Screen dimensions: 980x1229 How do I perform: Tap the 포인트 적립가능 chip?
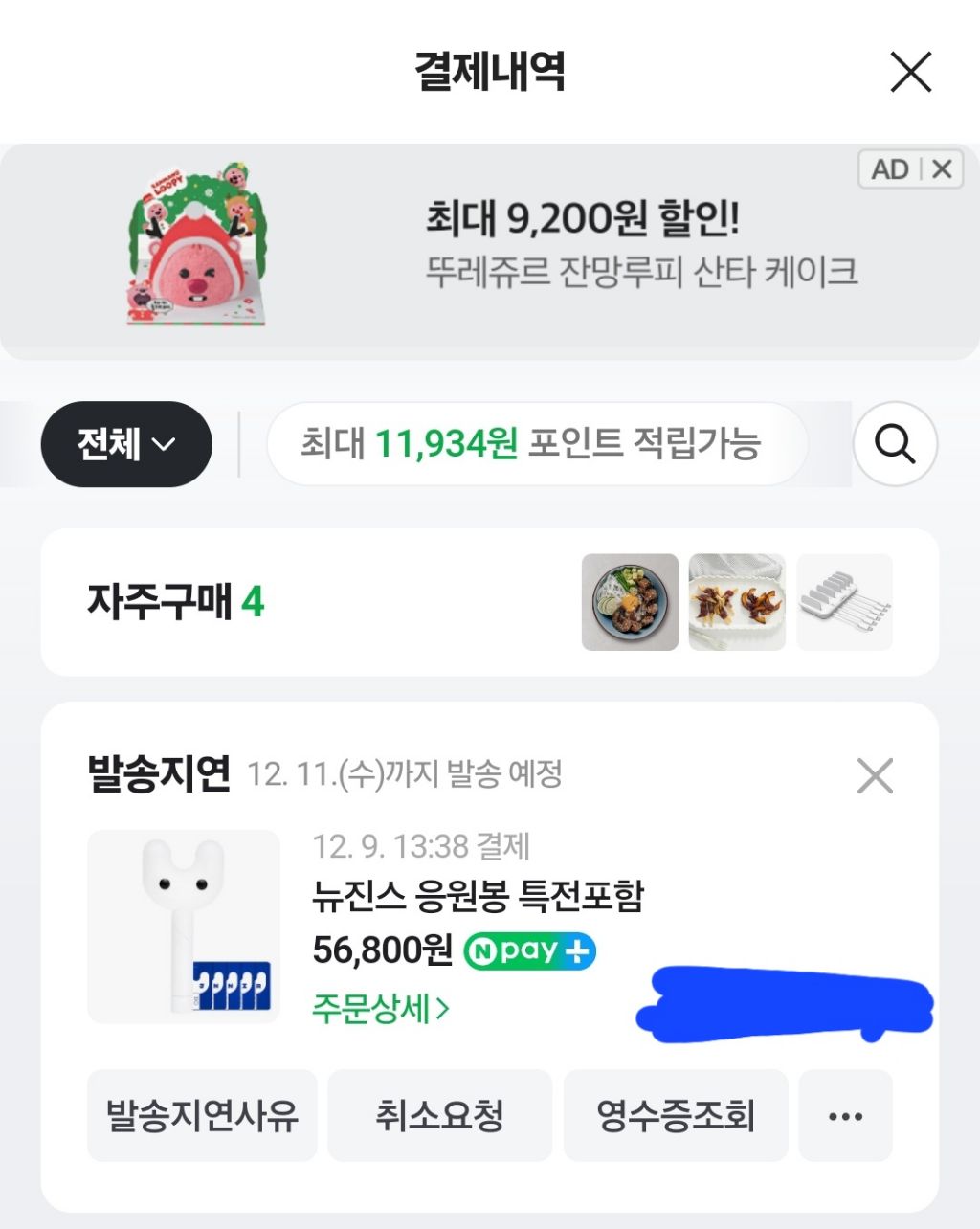point(536,444)
